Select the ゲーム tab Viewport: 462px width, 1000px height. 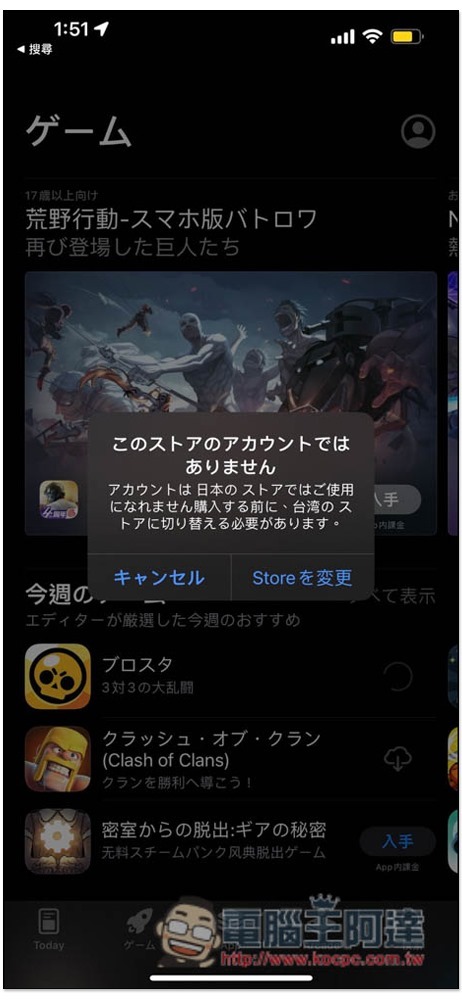pos(139,929)
